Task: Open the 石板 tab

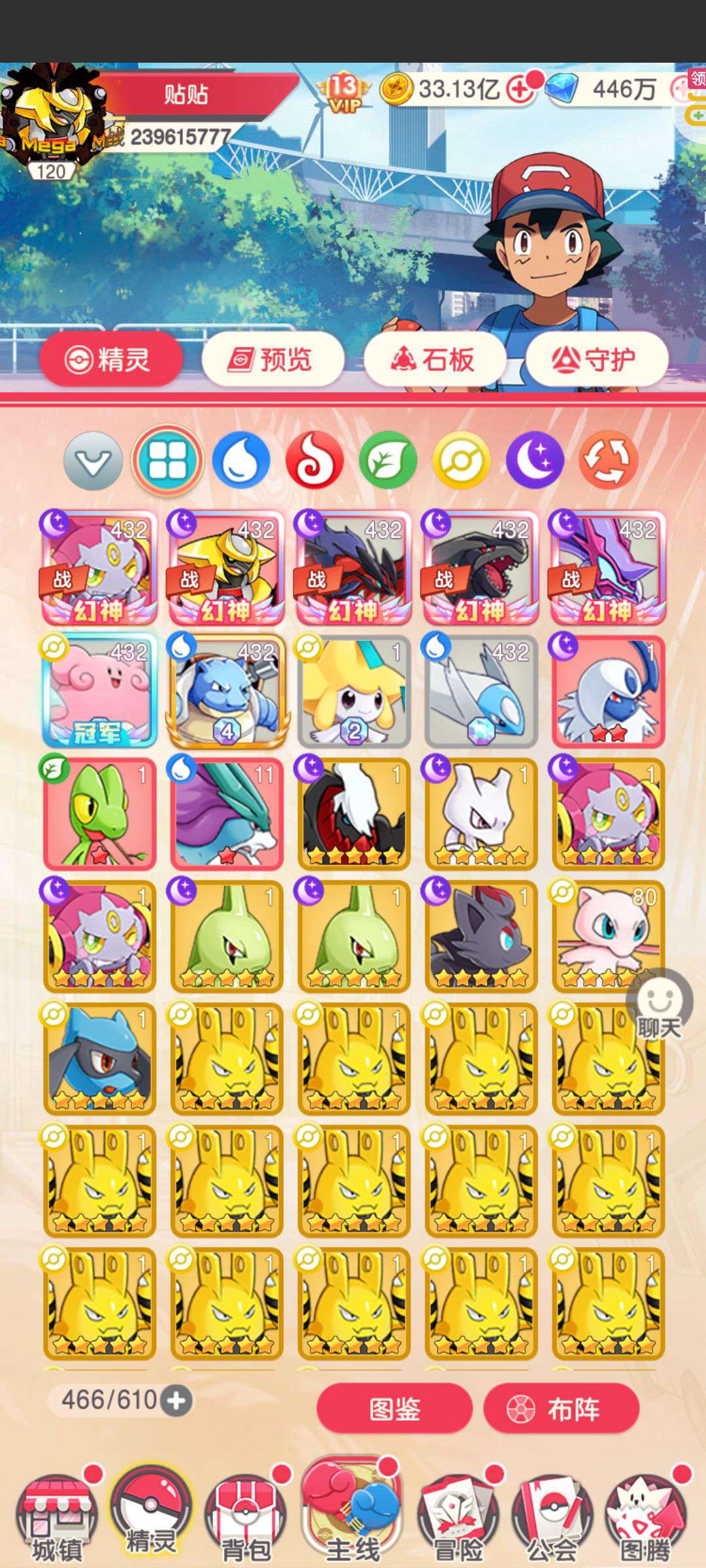Action: click(435, 359)
